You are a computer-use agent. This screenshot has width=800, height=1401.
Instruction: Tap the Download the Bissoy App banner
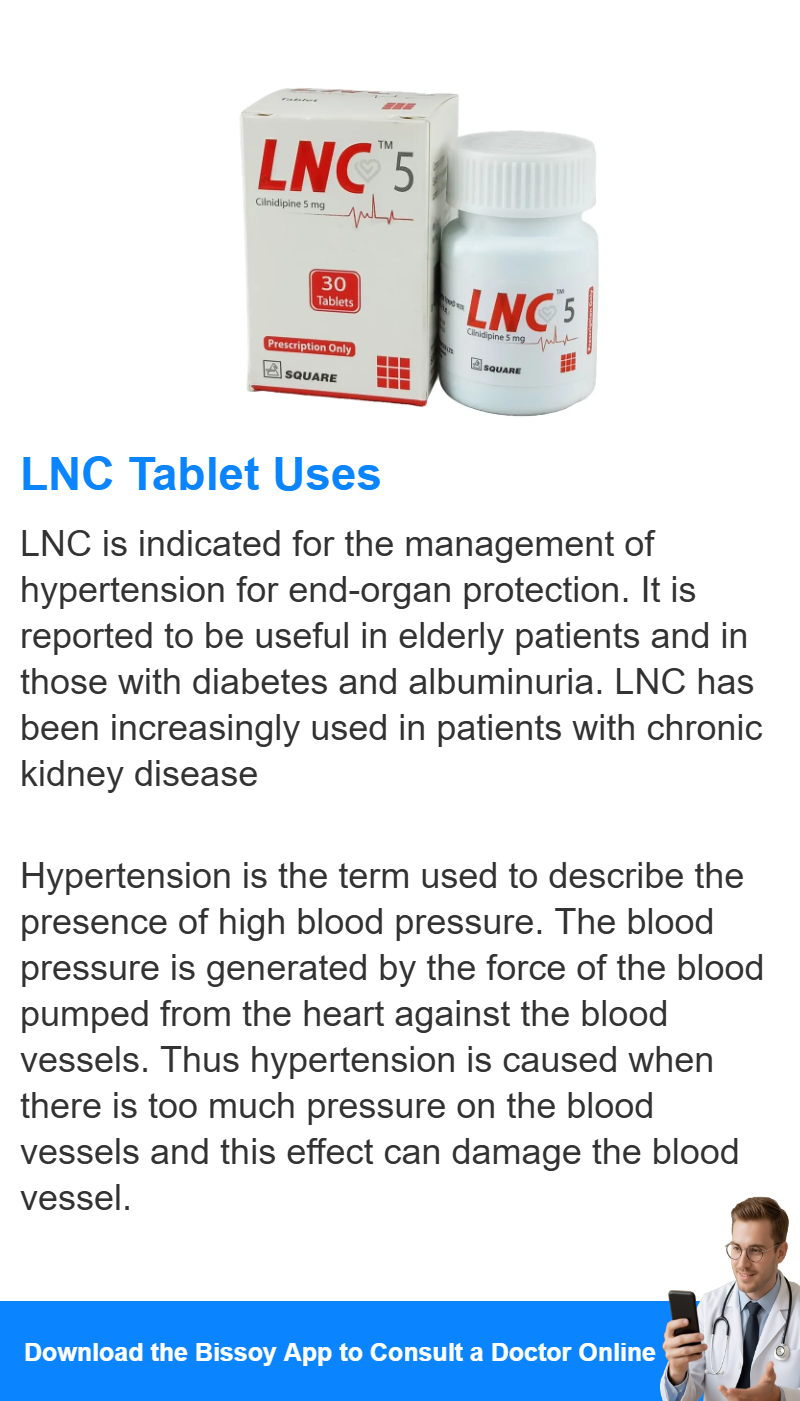point(400,1351)
